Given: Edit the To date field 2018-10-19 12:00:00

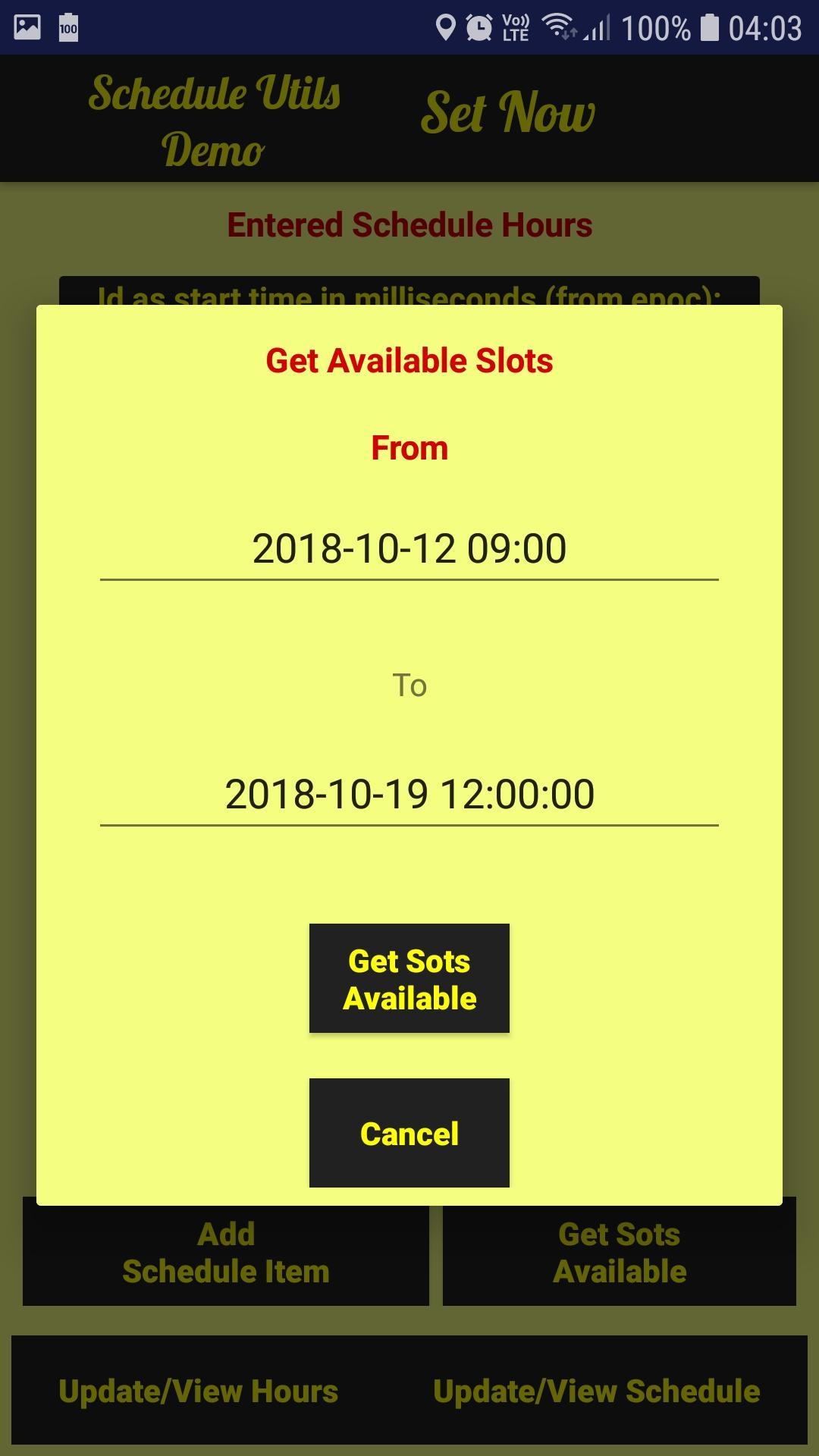Looking at the screenshot, I should 409,795.
